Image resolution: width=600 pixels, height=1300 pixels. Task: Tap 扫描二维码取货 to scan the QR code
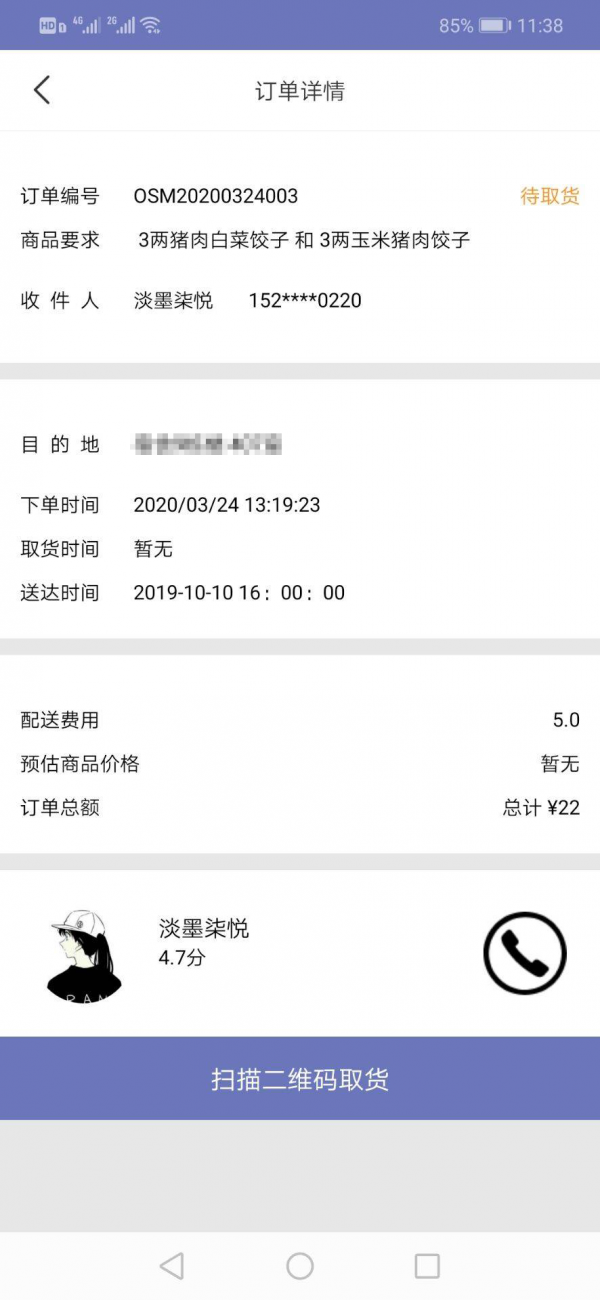point(300,1079)
